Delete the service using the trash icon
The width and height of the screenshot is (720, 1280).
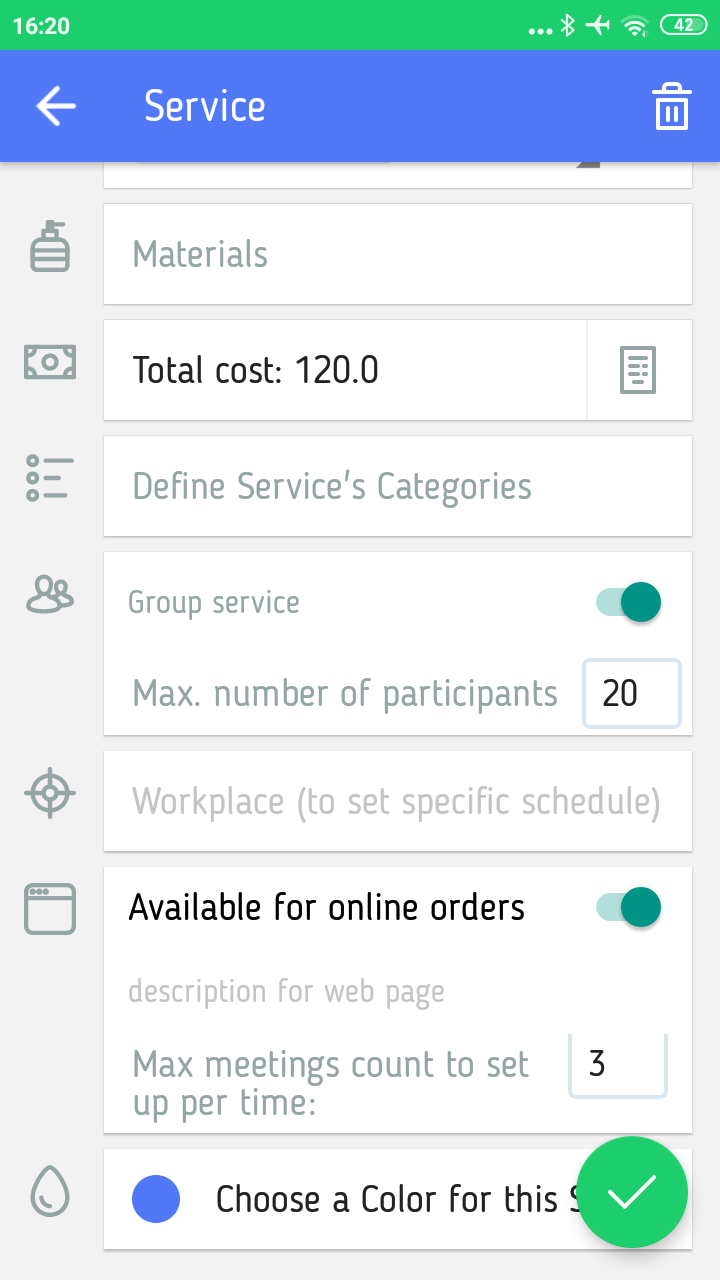(x=671, y=105)
